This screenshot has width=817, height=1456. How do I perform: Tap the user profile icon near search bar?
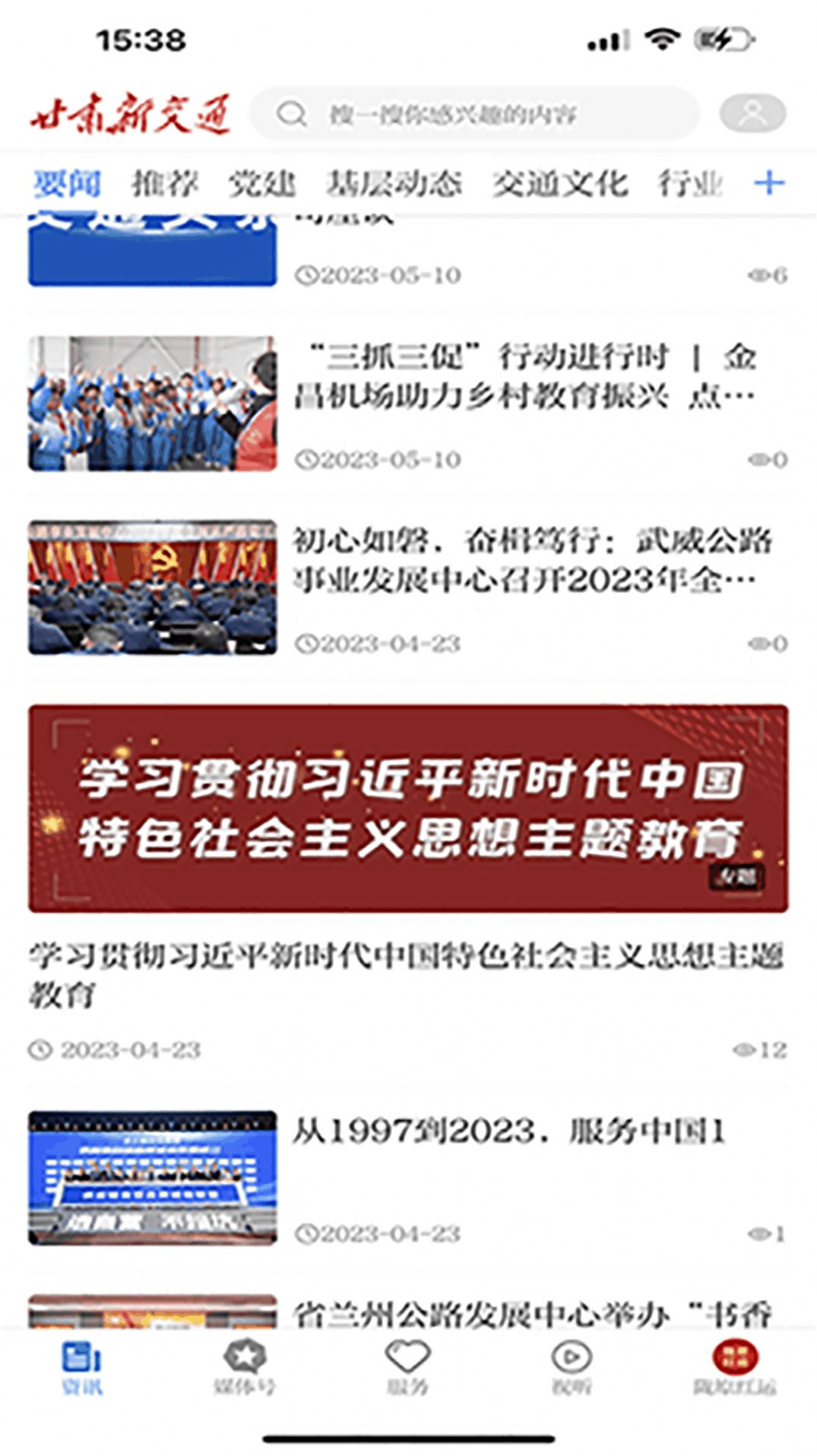[x=752, y=113]
